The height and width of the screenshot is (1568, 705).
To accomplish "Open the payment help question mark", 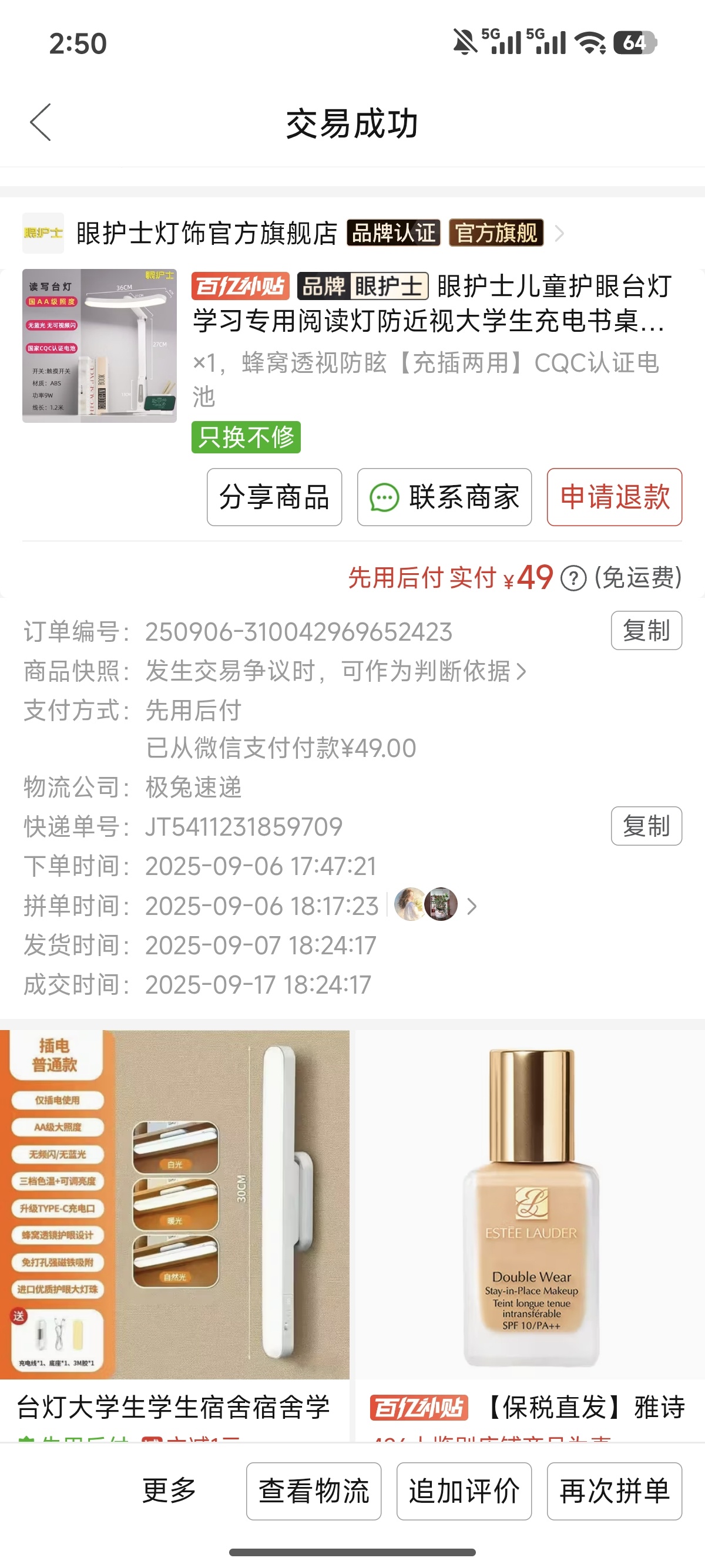I will [x=573, y=578].
